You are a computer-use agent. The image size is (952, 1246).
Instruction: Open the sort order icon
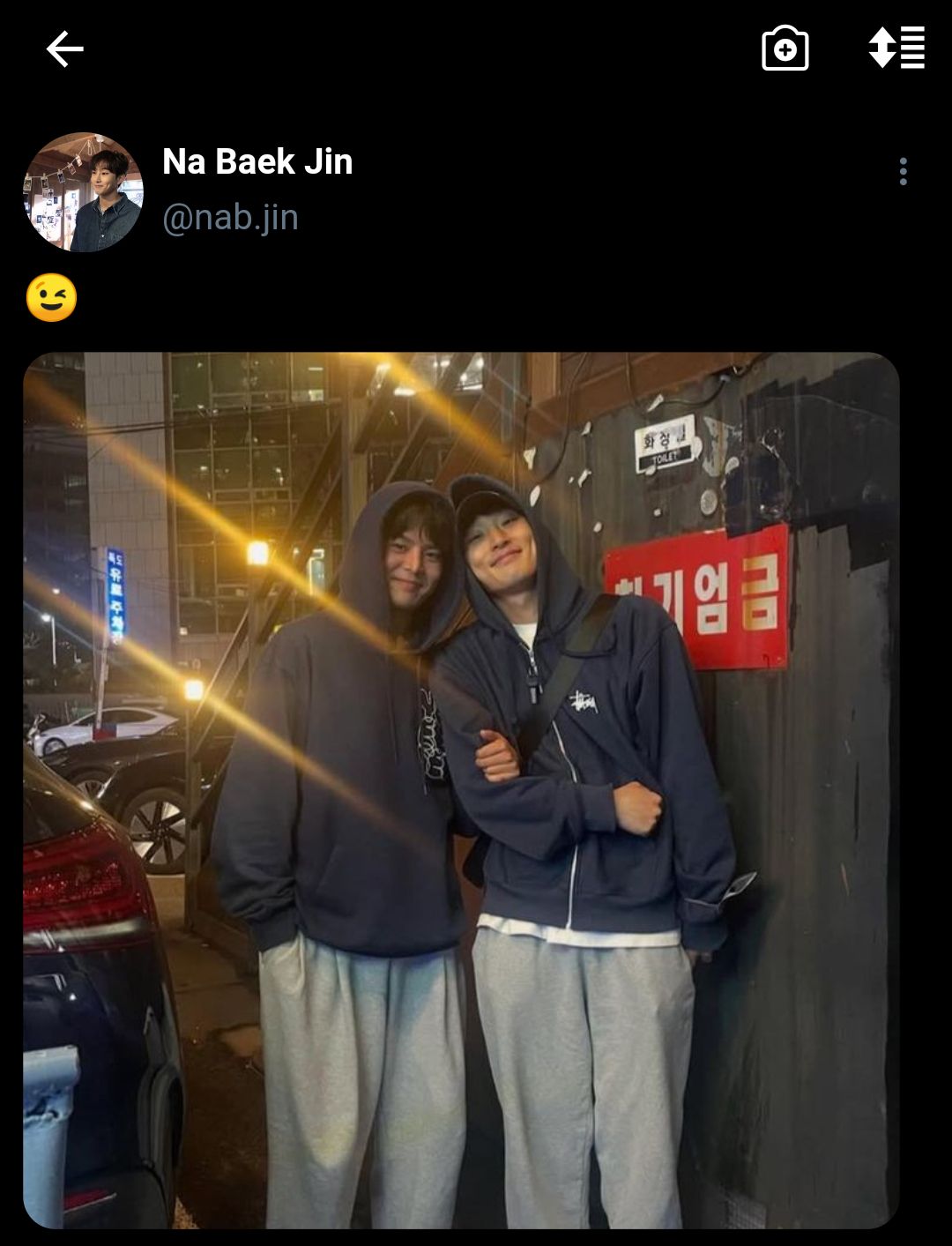(896, 48)
